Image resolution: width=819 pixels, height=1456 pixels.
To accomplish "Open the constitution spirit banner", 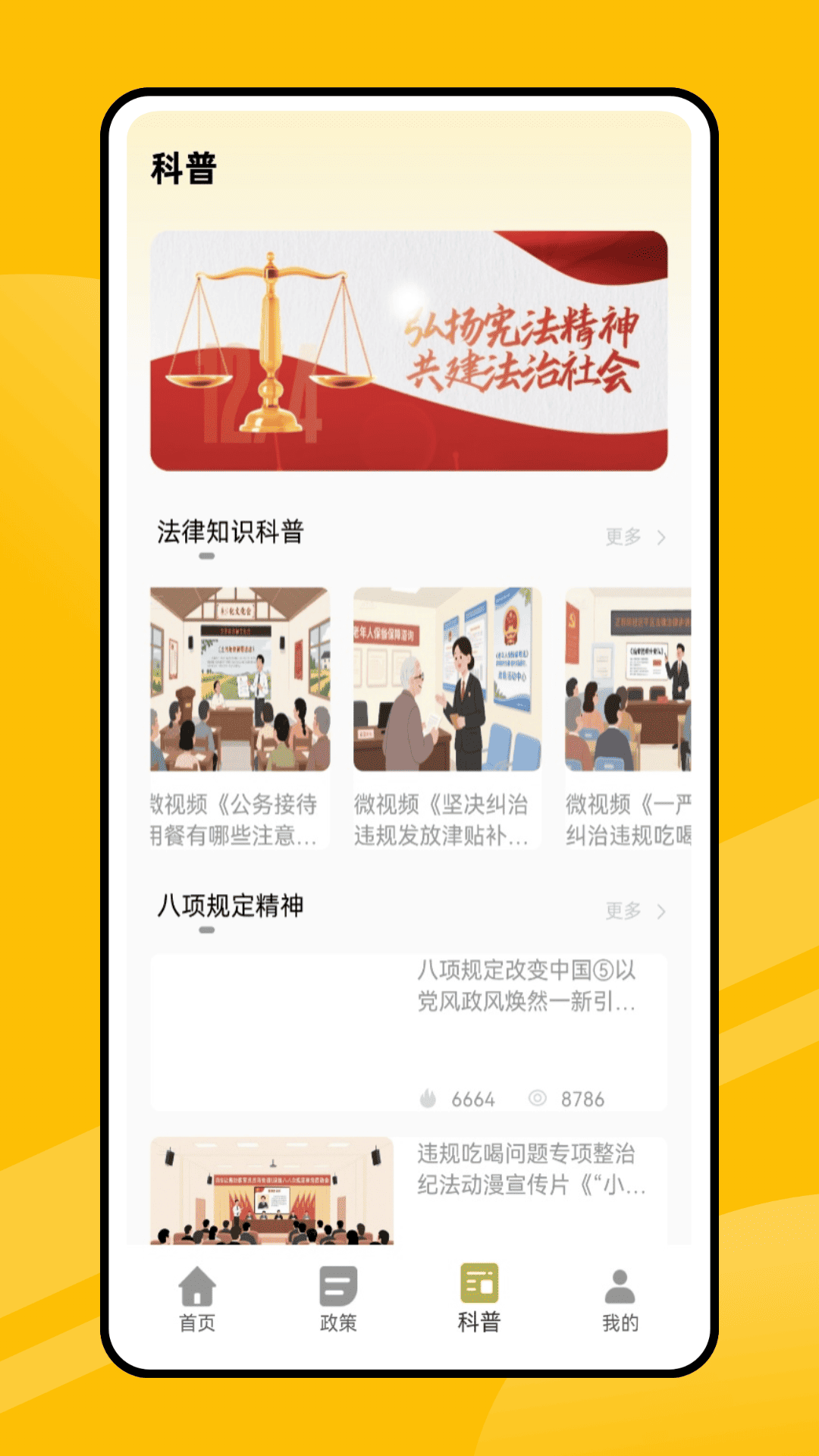I will coord(409,350).
